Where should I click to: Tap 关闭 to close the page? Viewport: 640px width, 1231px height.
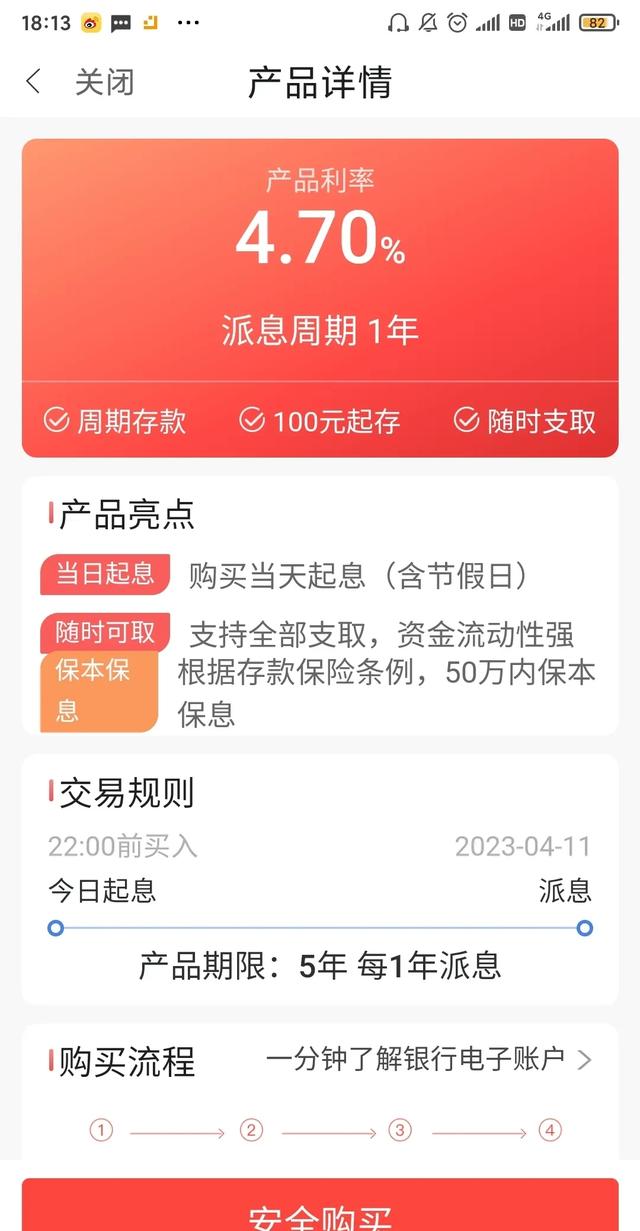104,82
